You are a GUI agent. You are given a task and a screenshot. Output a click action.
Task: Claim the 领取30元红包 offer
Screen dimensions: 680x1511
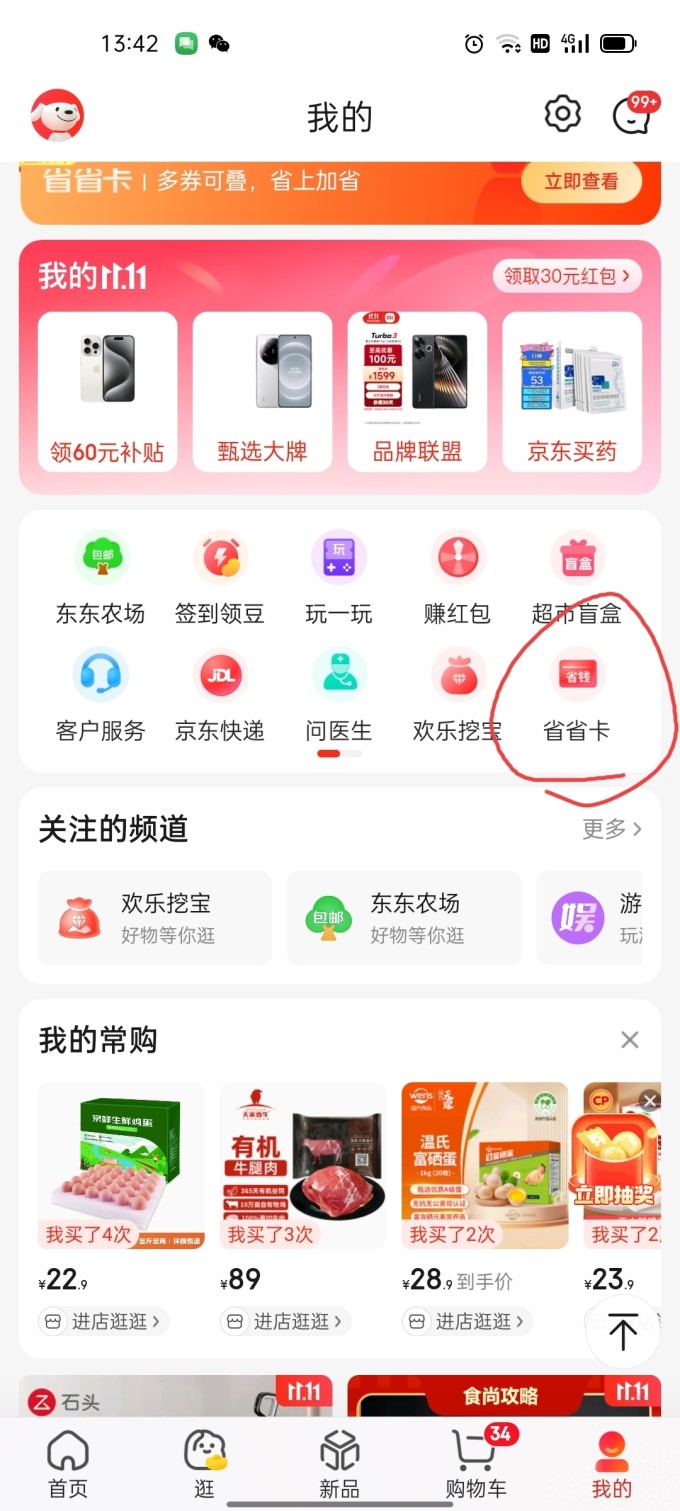[x=567, y=276]
